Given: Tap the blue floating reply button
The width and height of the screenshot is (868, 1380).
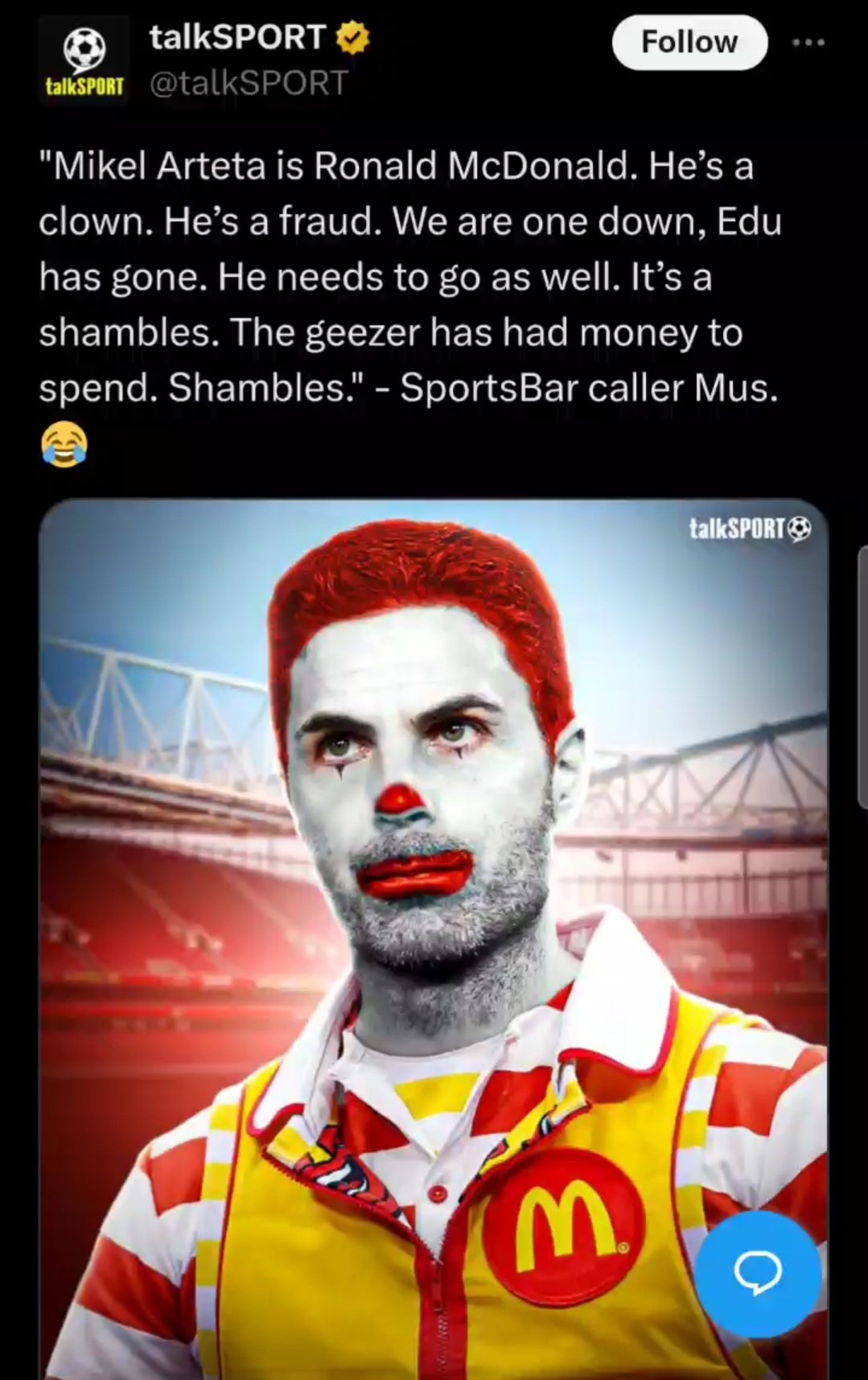Looking at the screenshot, I should (x=758, y=1273).
